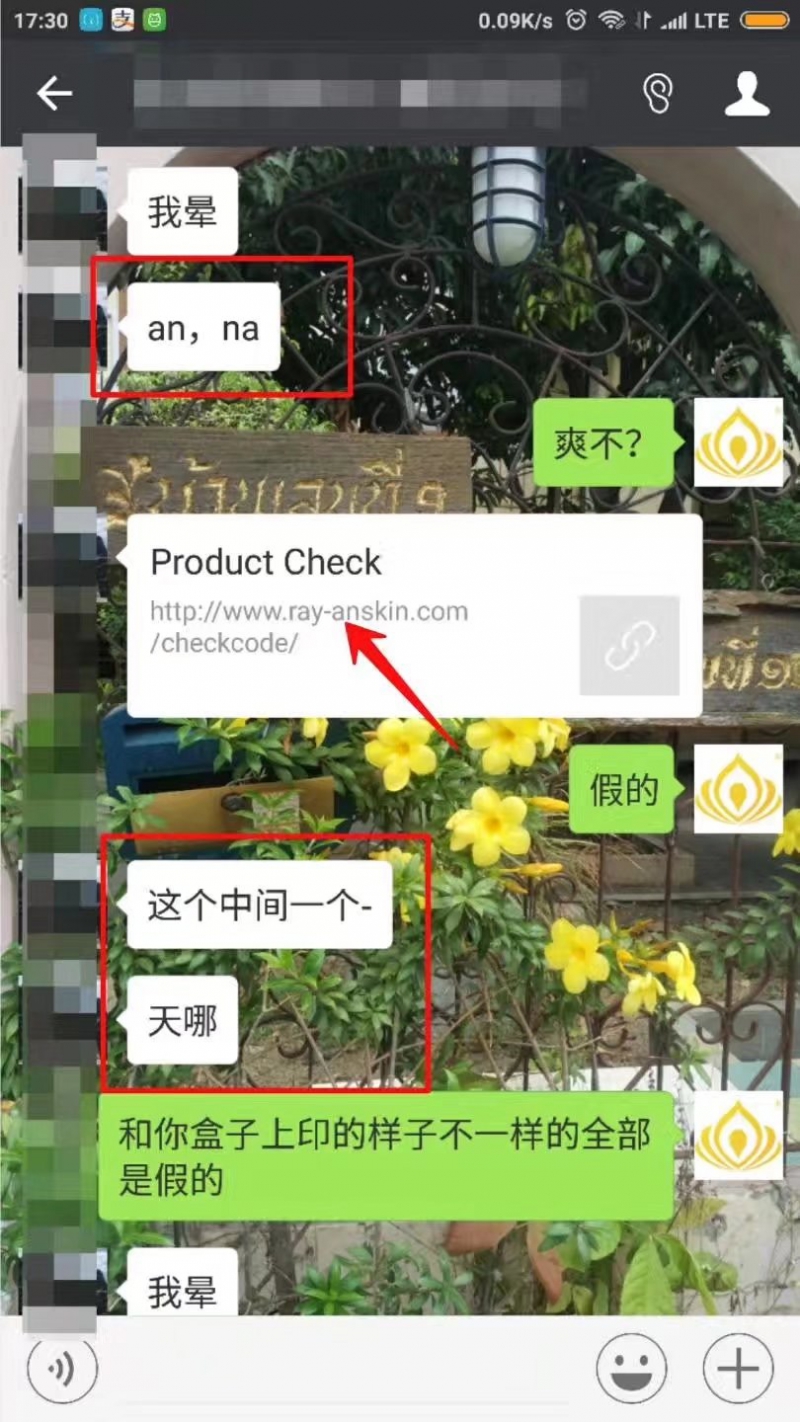Tap the earpiece mode icon

point(657,94)
